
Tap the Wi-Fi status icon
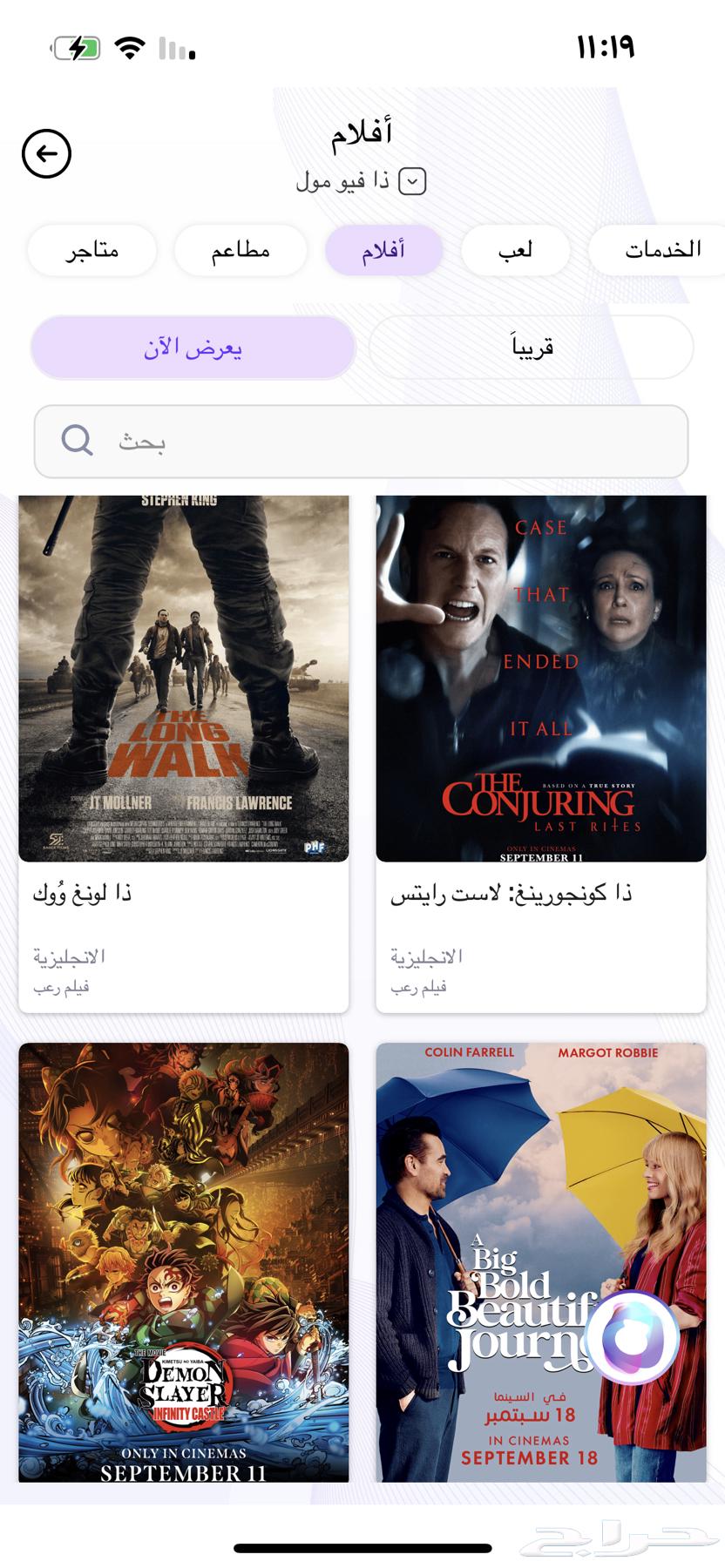(127, 46)
